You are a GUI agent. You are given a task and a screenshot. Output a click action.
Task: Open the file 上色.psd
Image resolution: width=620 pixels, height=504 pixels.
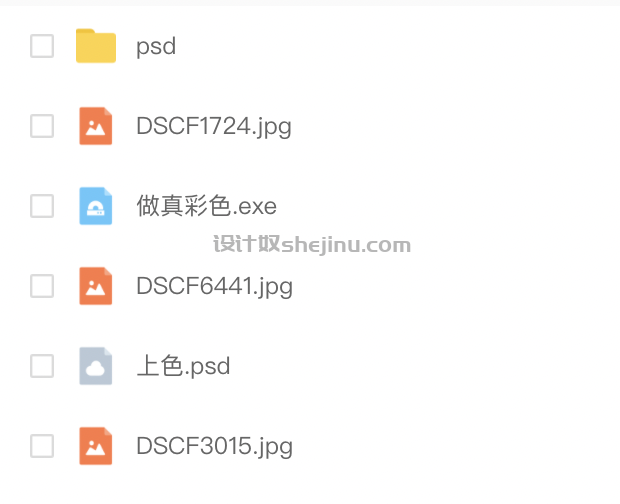point(183,366)
